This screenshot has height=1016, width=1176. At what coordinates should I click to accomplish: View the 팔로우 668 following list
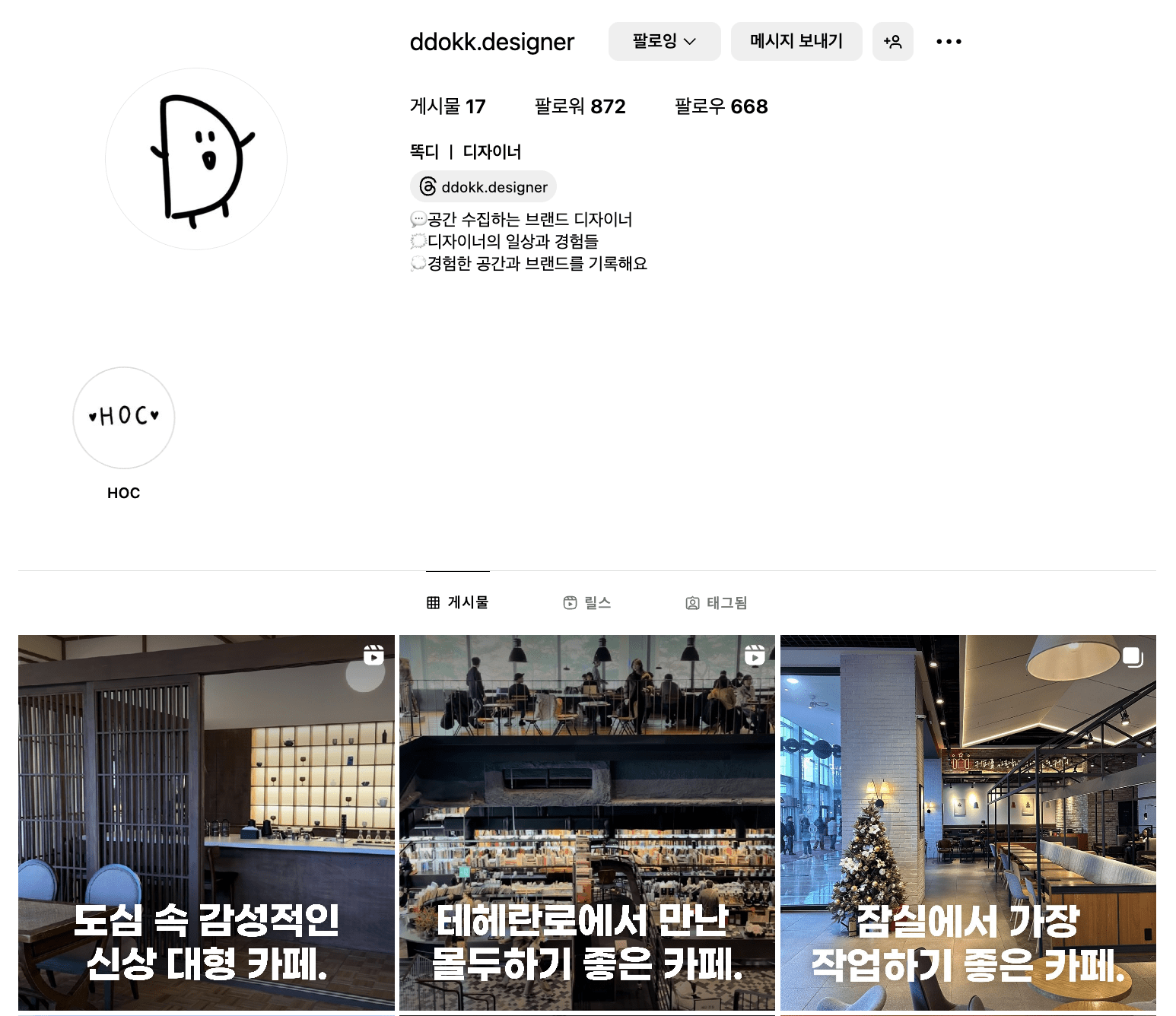(x=720, y=106)
